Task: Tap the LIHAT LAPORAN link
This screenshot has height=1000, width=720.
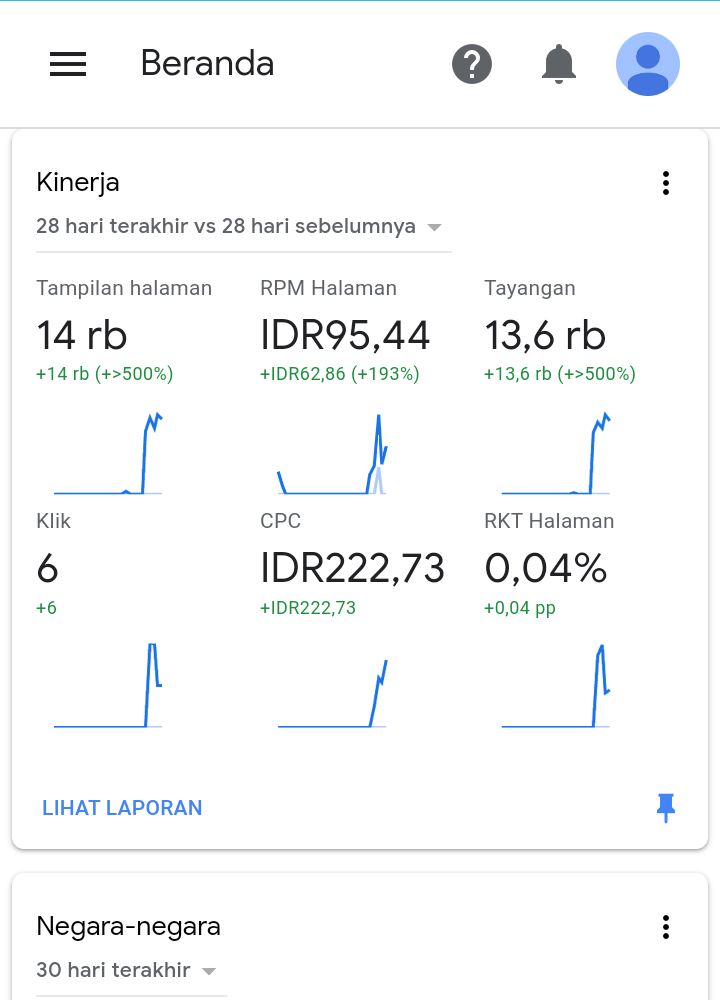Action: pos(122,808)
